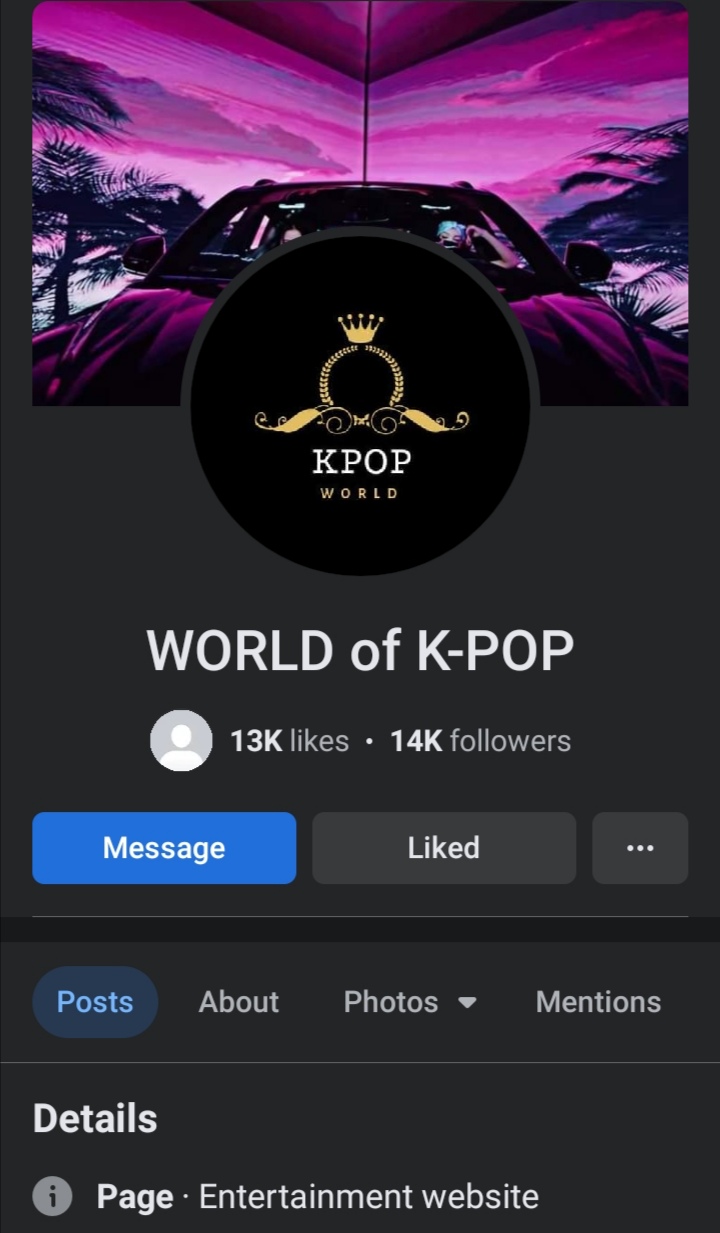
Task: Expand the Photos dropdown tab
Action: coord(409,1002)
